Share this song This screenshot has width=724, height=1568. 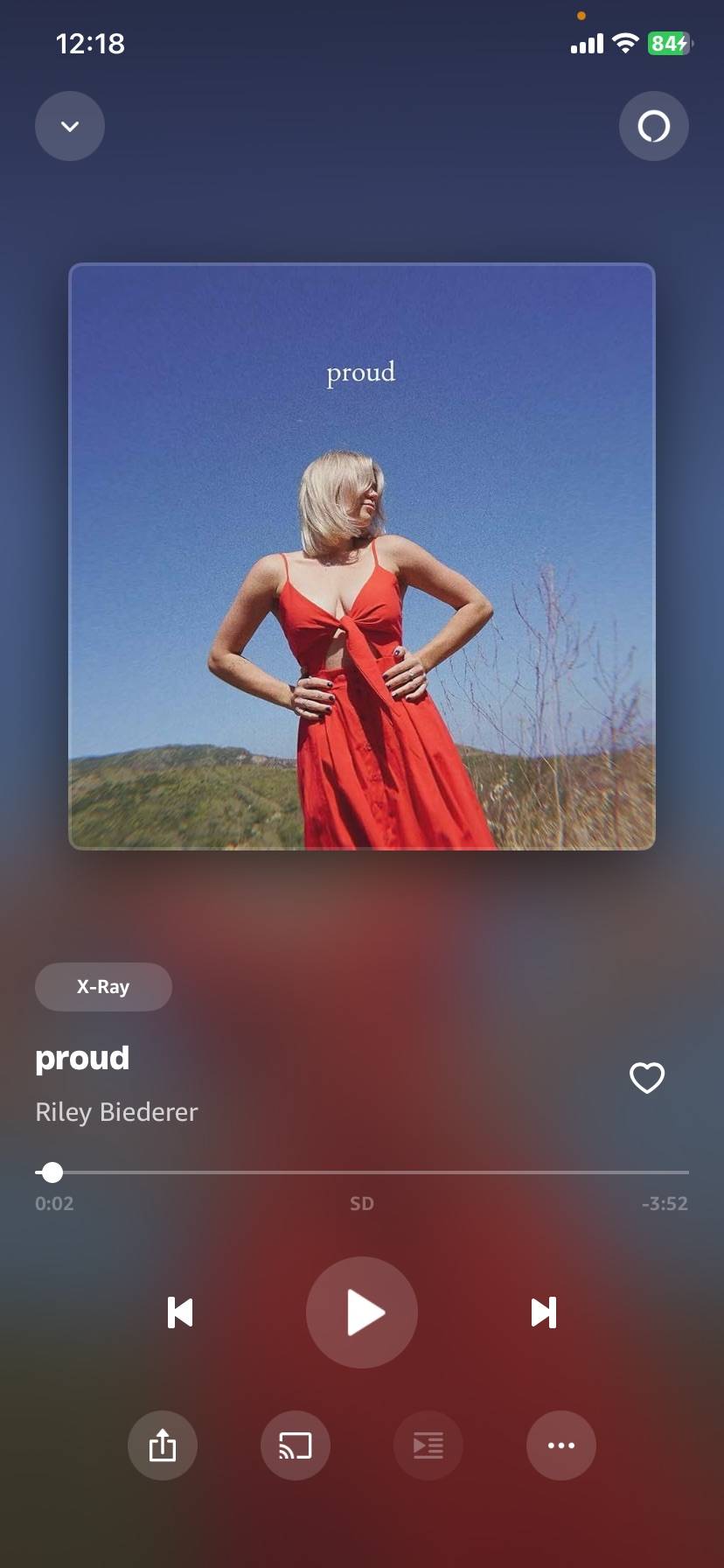pos(163,1445)
